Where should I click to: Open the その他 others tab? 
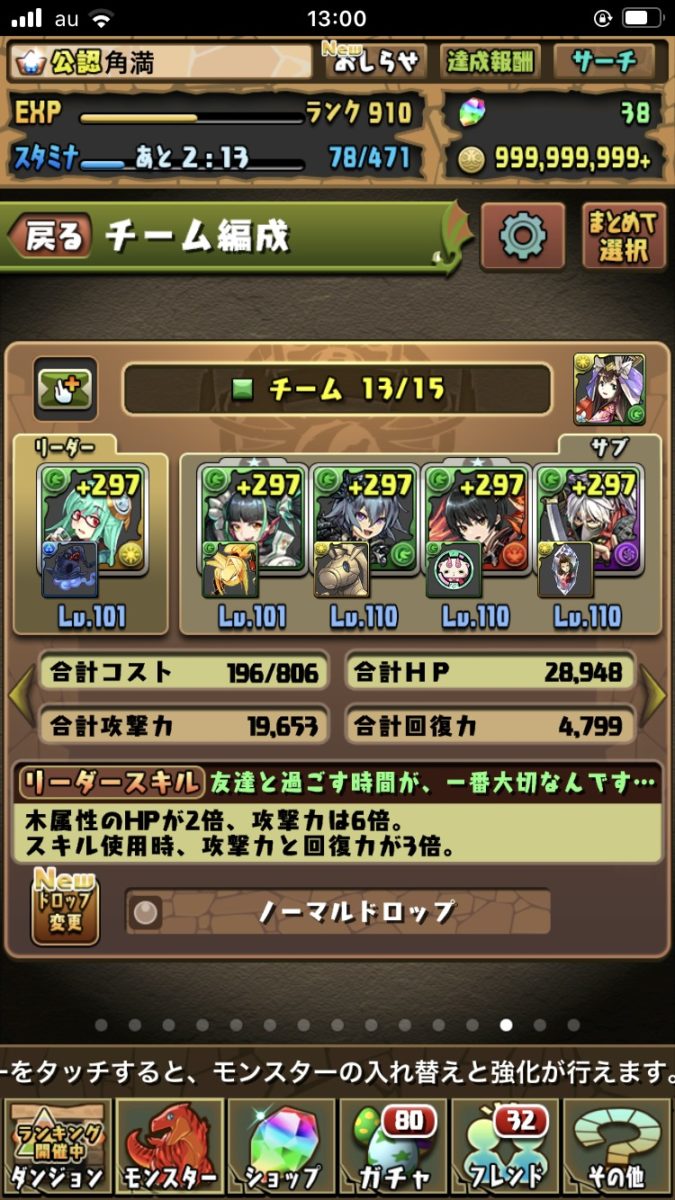[618, 1148]
